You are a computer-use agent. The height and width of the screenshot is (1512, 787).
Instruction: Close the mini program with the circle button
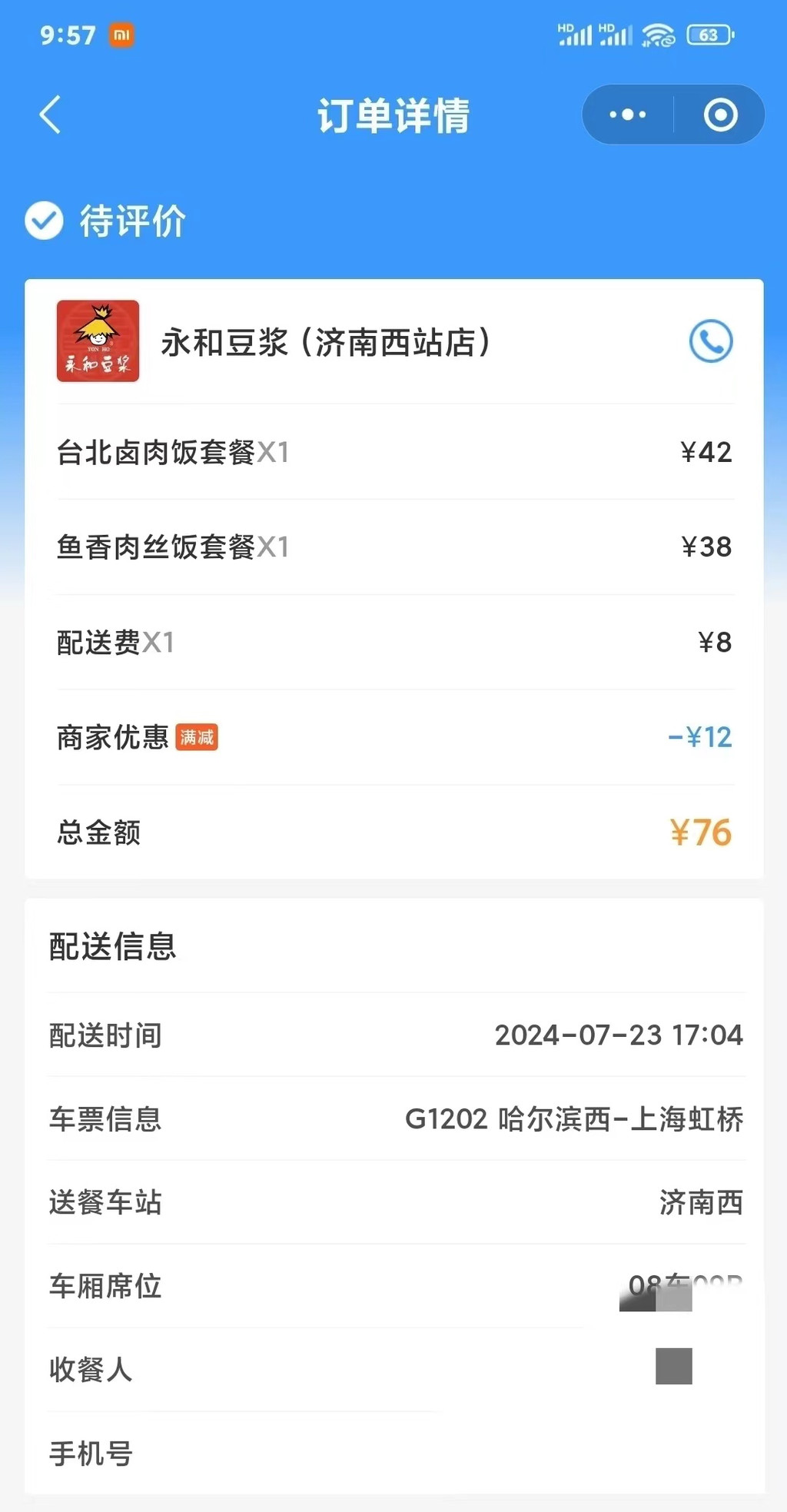pyautogui.click(x=720, y=115)
